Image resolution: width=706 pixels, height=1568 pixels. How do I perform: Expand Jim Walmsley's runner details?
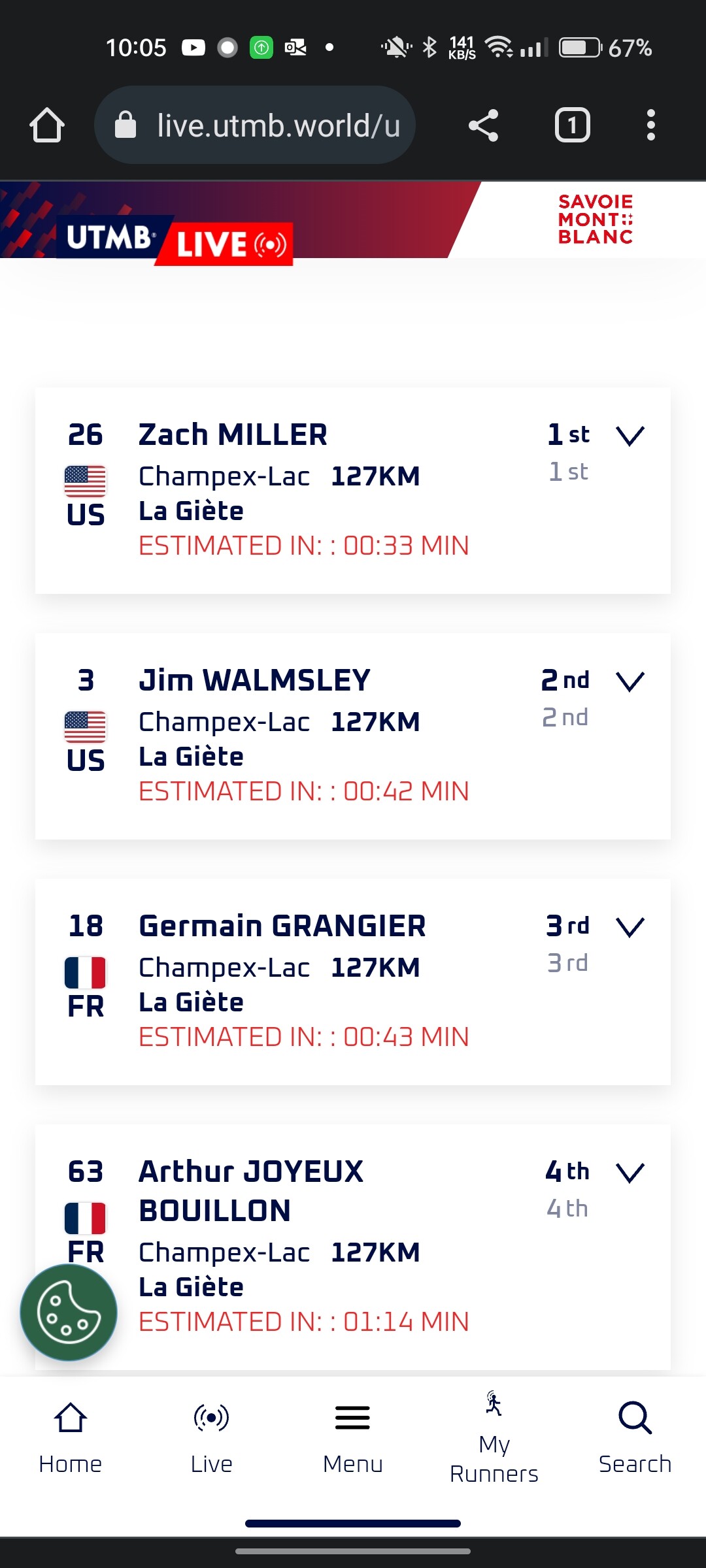[x=631, y=681]
